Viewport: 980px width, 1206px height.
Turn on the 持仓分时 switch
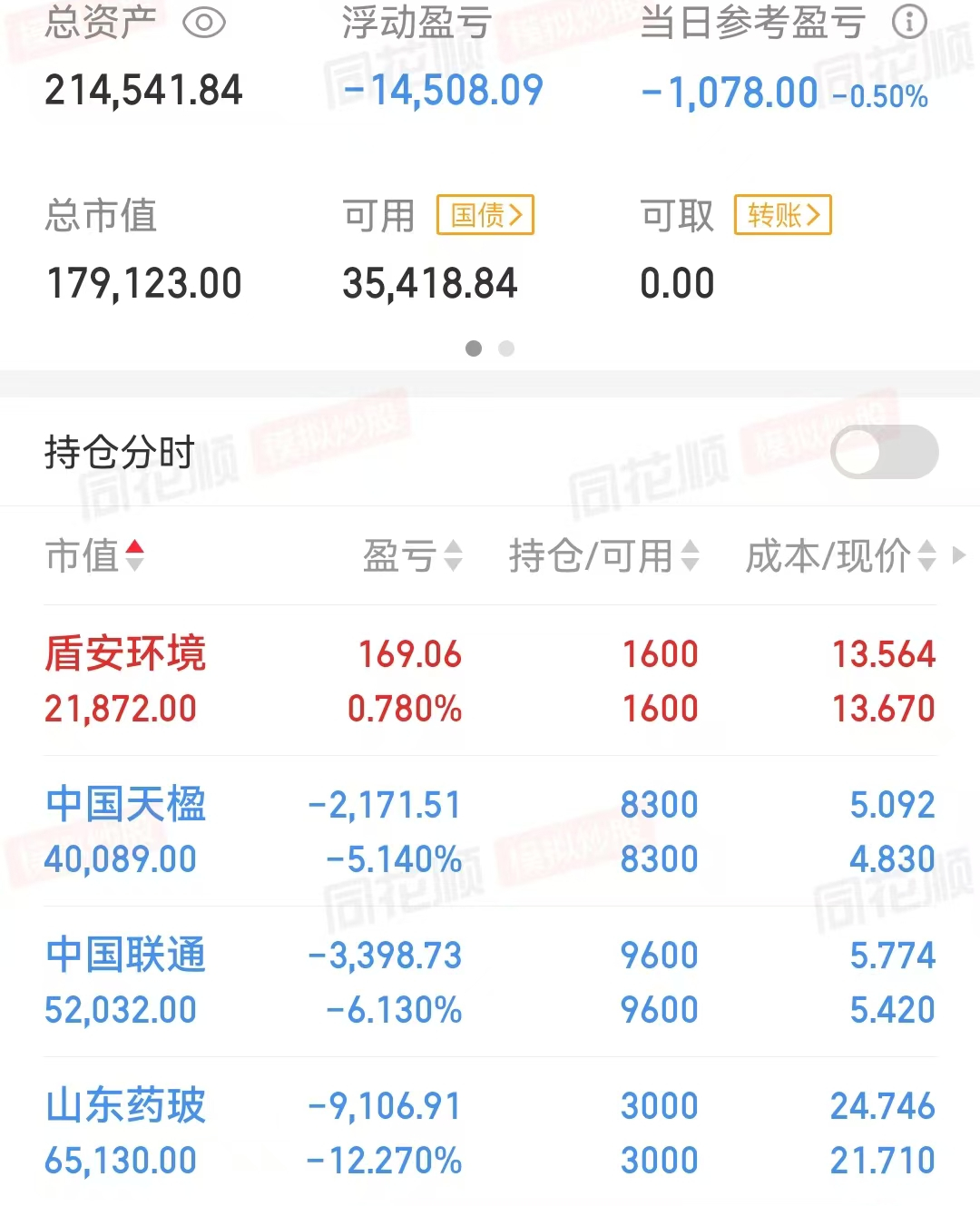(884, 452)
